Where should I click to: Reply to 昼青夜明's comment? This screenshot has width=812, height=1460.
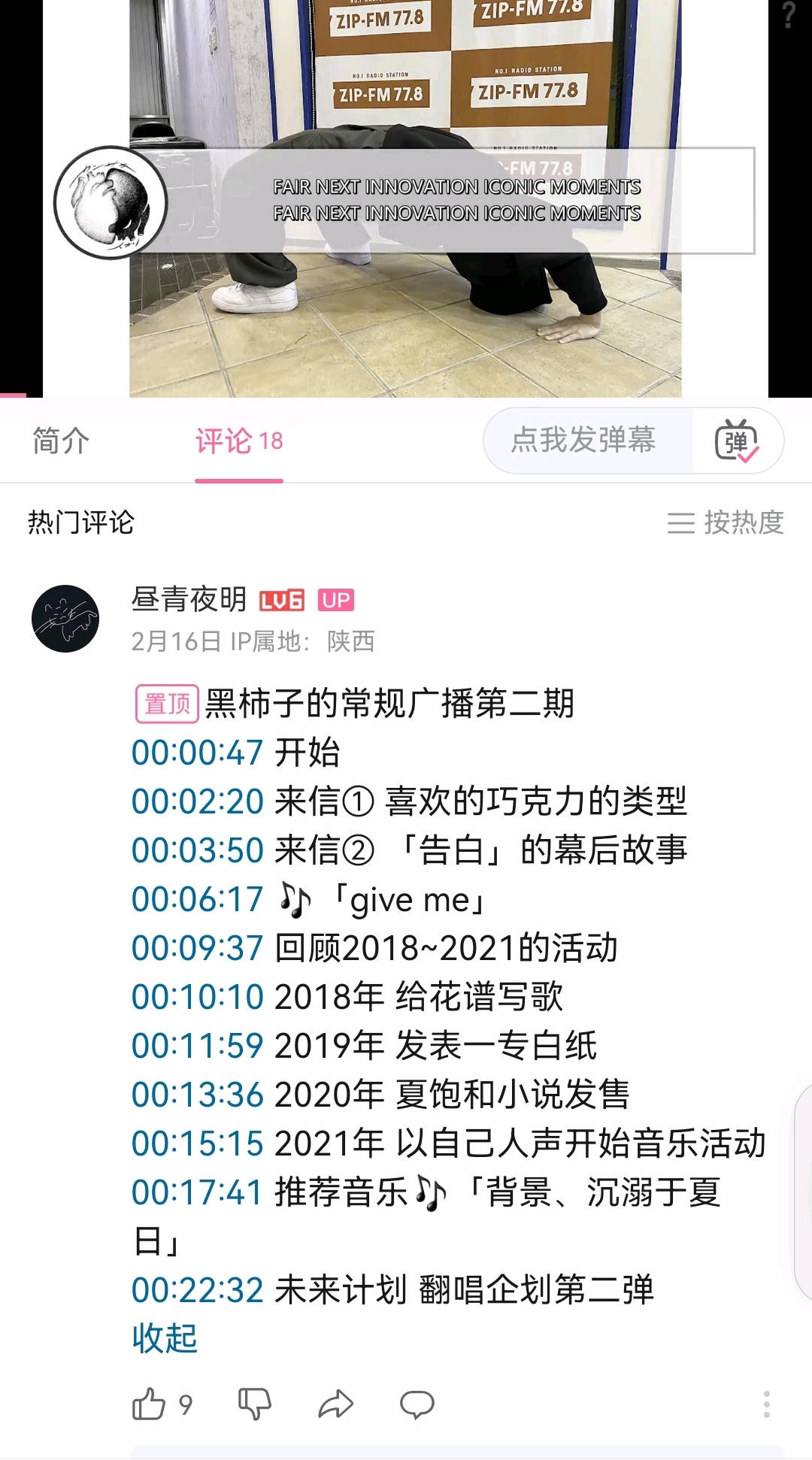pos(417,1404)
